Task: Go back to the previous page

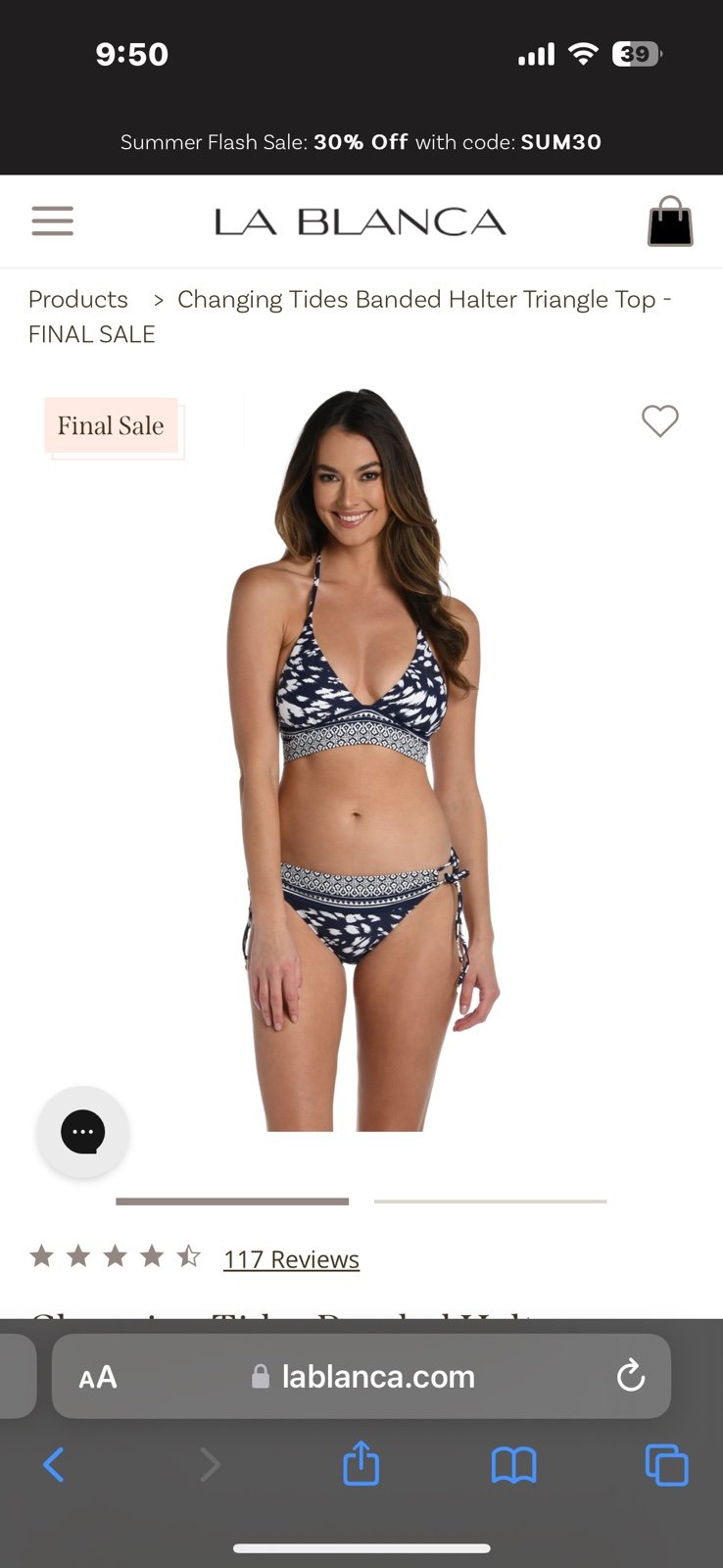Action: [x=54, y=1465]
